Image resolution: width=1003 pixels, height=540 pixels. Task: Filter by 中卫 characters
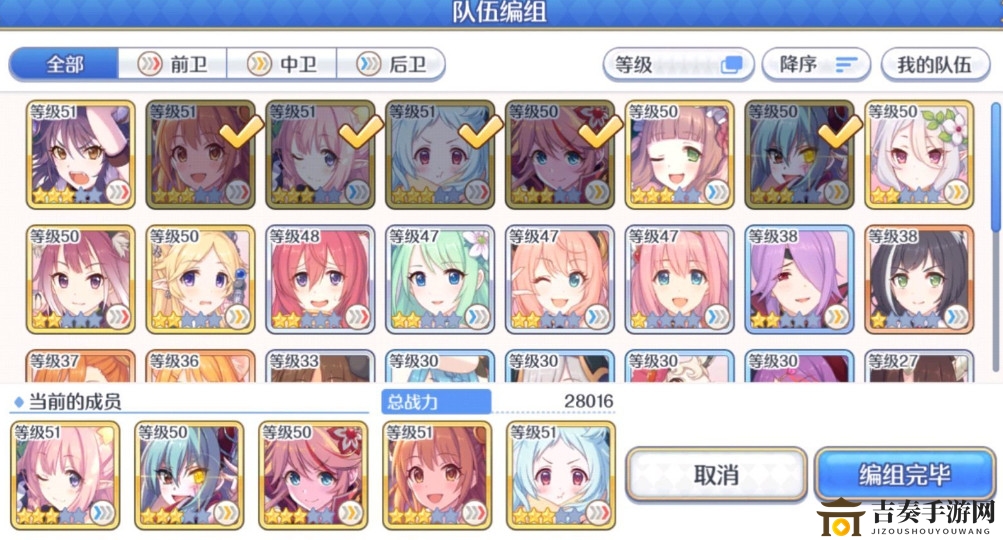[x=283, y=64]
